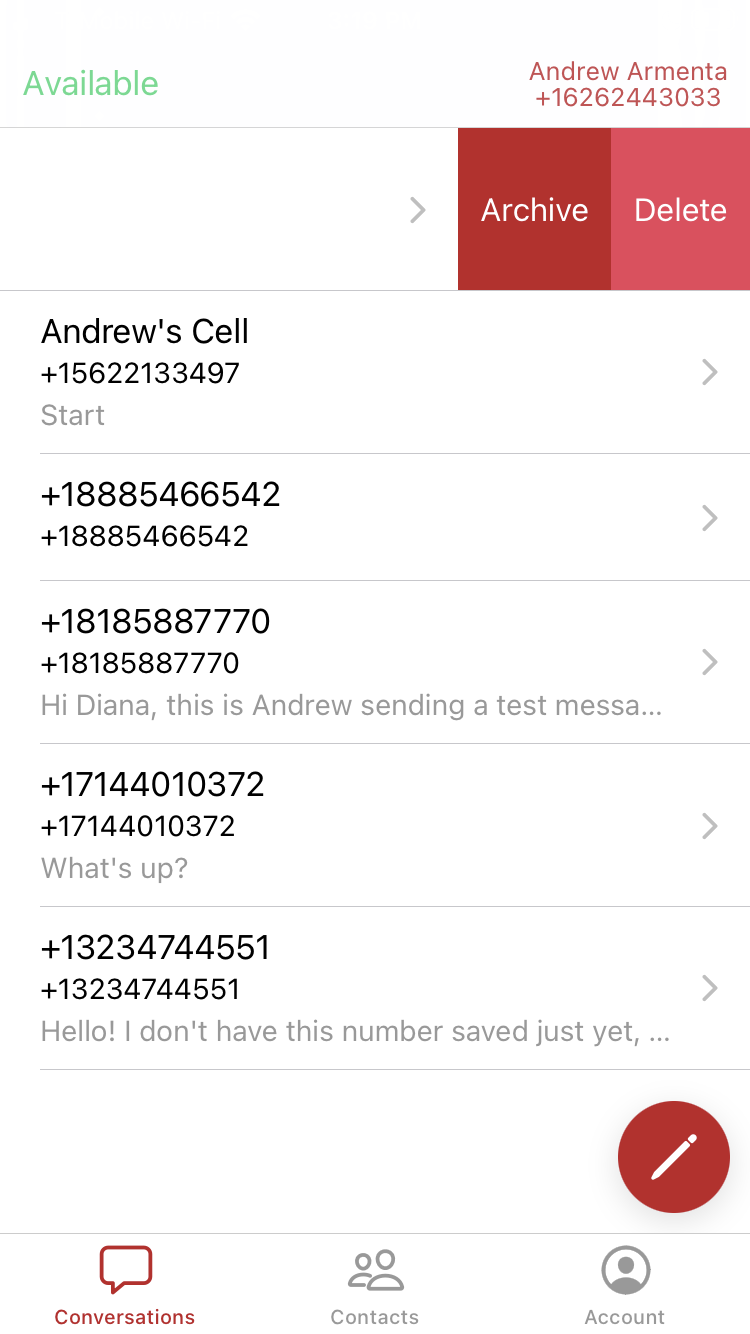750x1334 pixels.
Task: Open the Andrew's Cell conversation
Action: tap(375, 373)
